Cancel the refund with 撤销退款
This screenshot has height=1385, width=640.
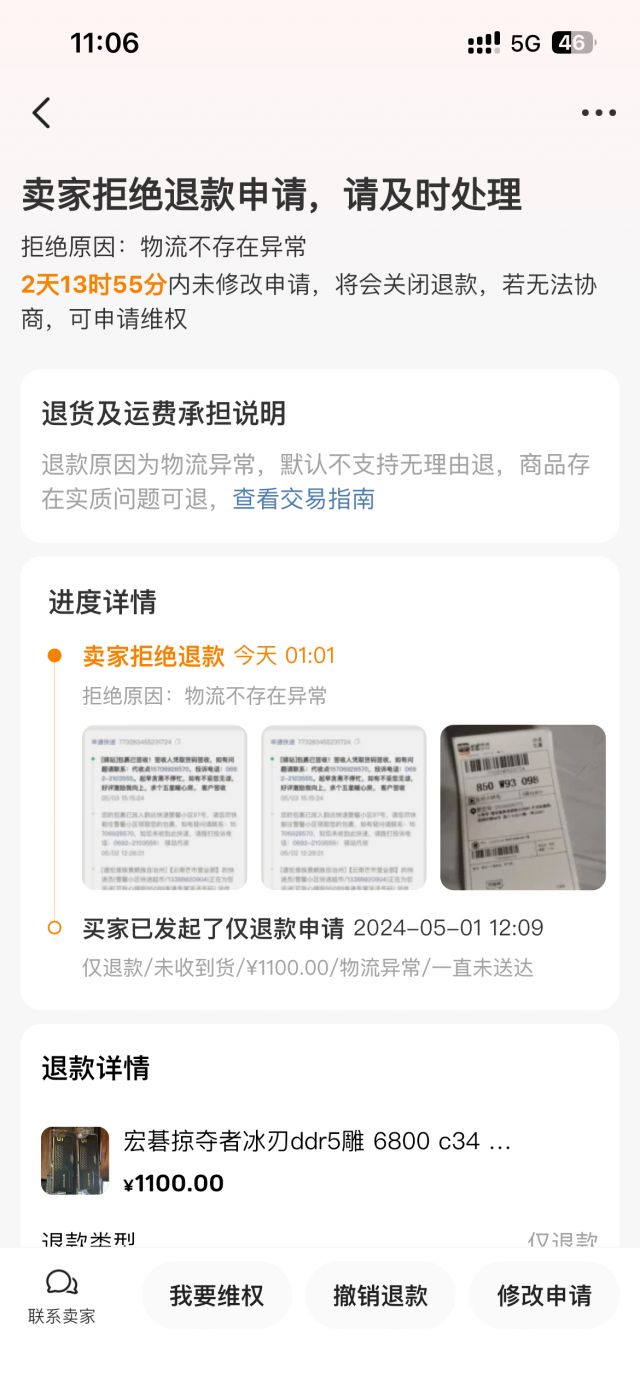(x=380, y=1296)
